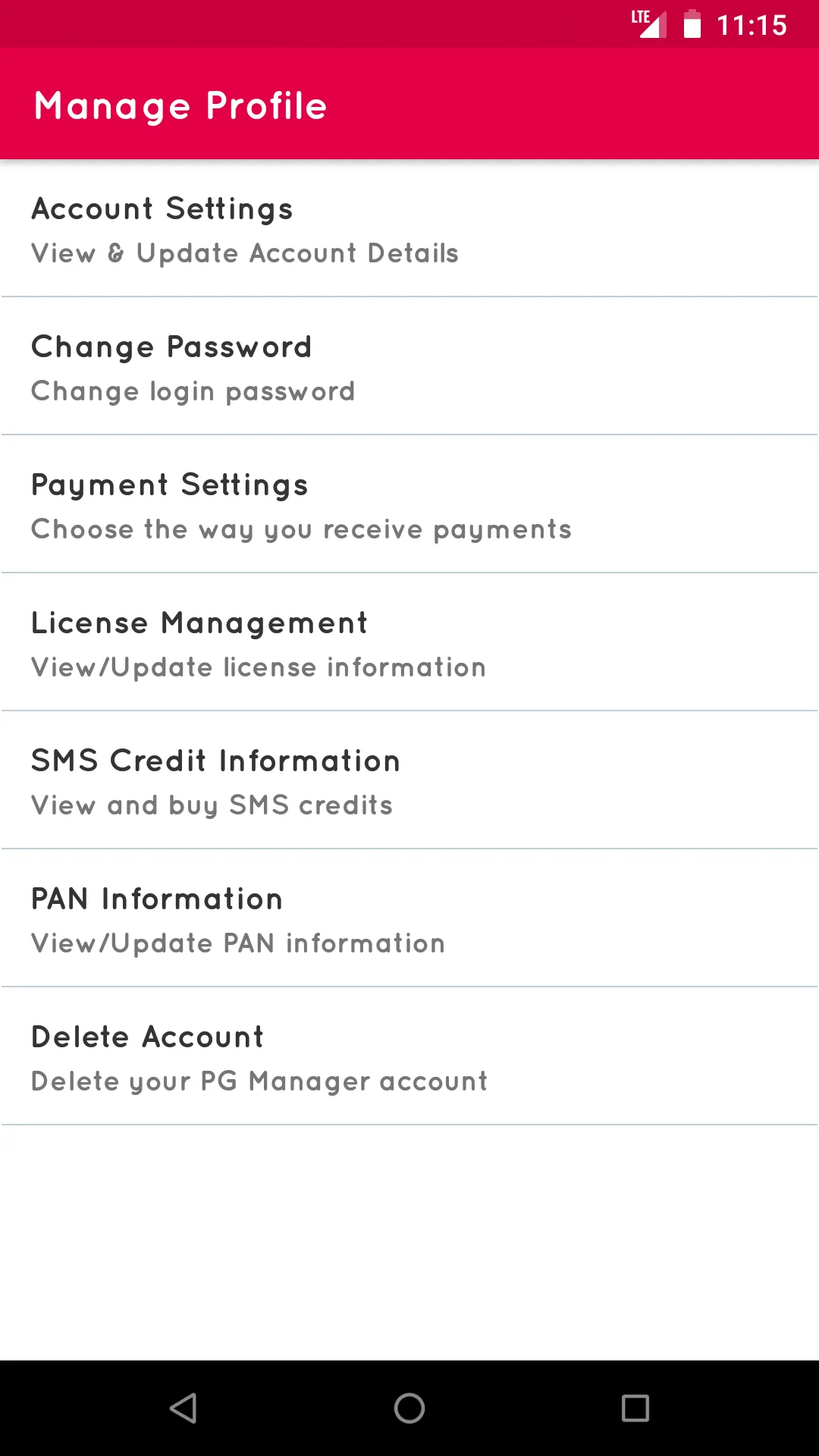Open PAN Information to update PAN
This screenshot has height=1456, width=819.
click(156, 899)
